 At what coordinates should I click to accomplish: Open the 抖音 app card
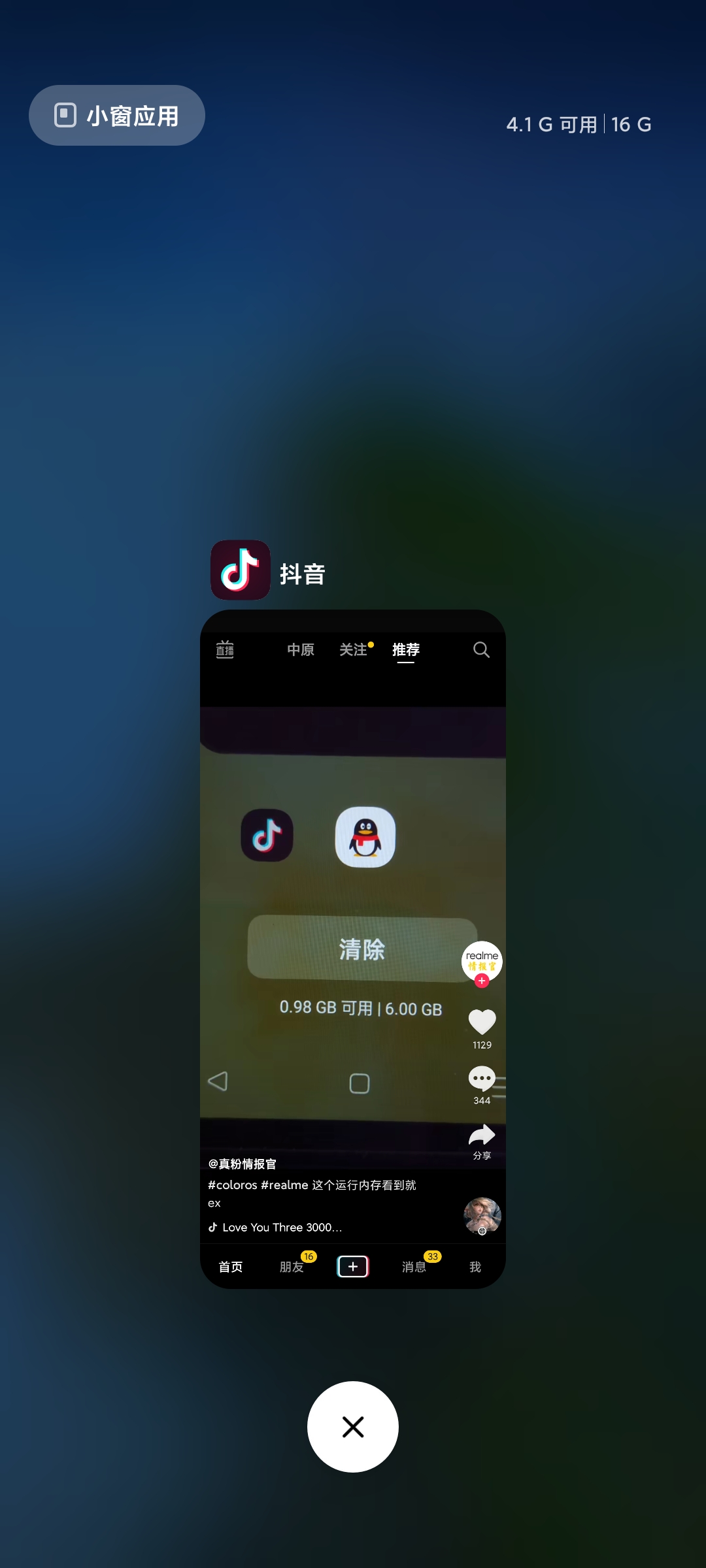click(353, 949)
